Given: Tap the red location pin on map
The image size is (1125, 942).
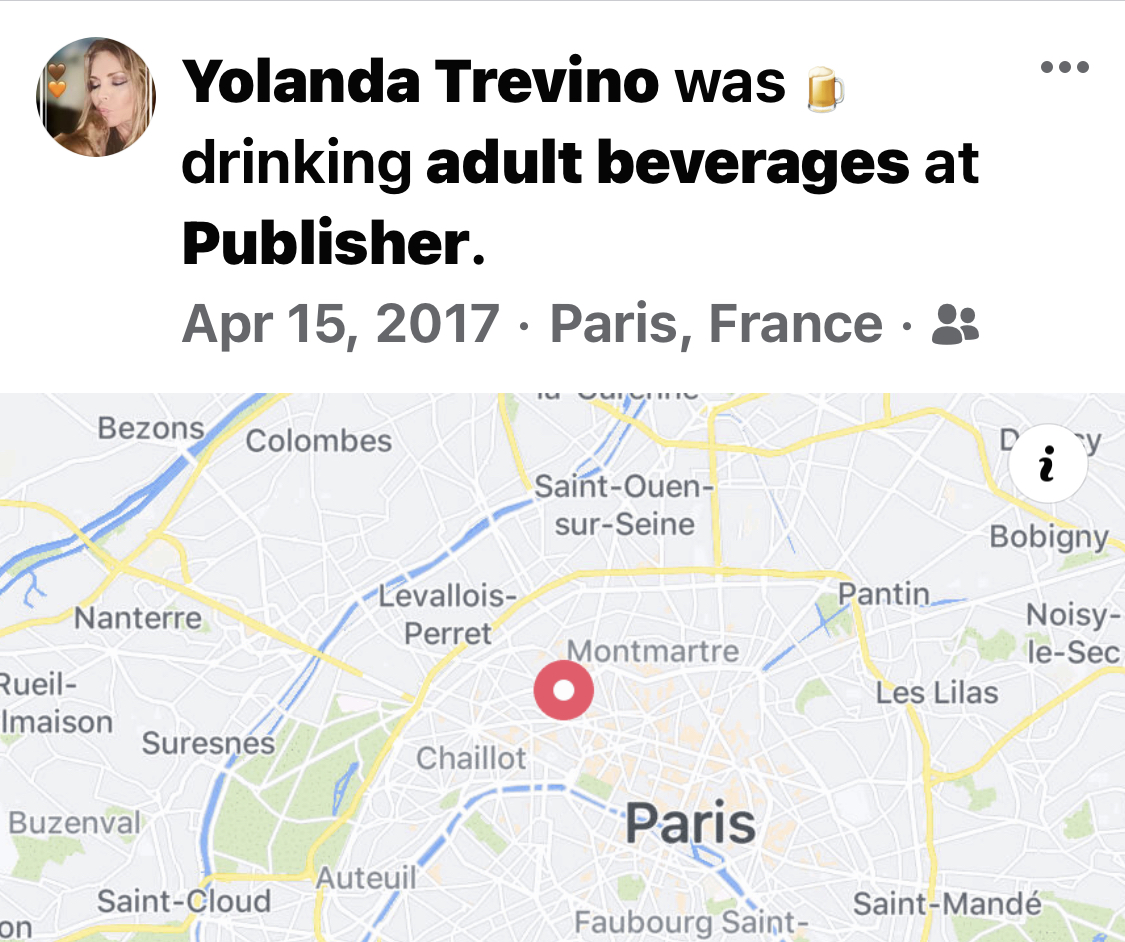Looking at the screenshot, I should click(x=564, y=690).
